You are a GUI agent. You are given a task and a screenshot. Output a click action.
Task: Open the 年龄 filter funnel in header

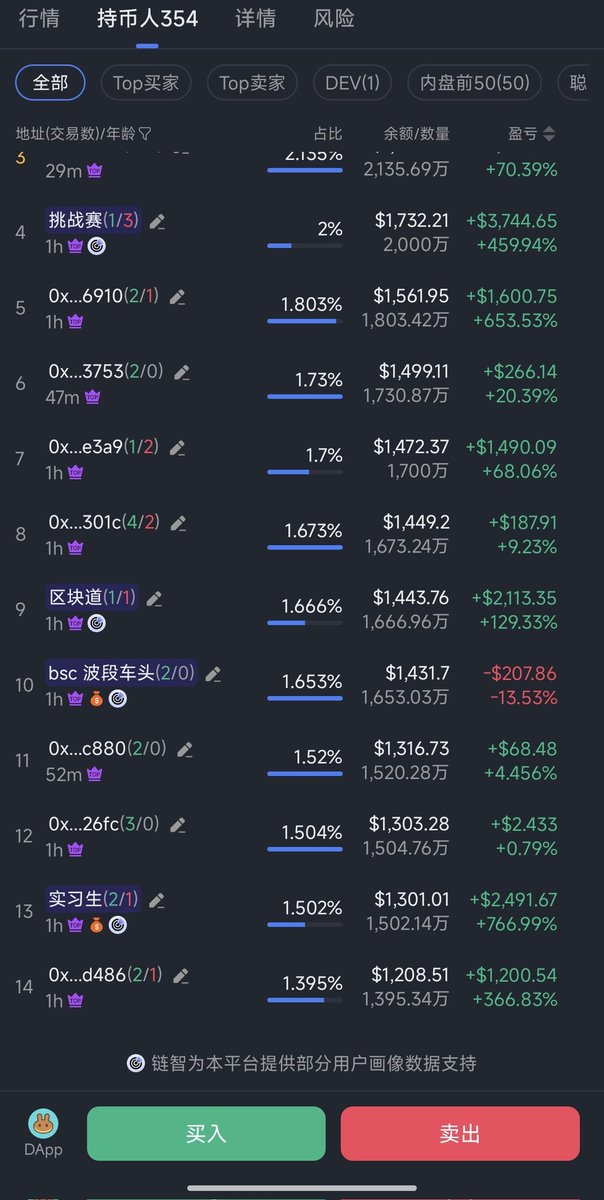coord(144,133)
